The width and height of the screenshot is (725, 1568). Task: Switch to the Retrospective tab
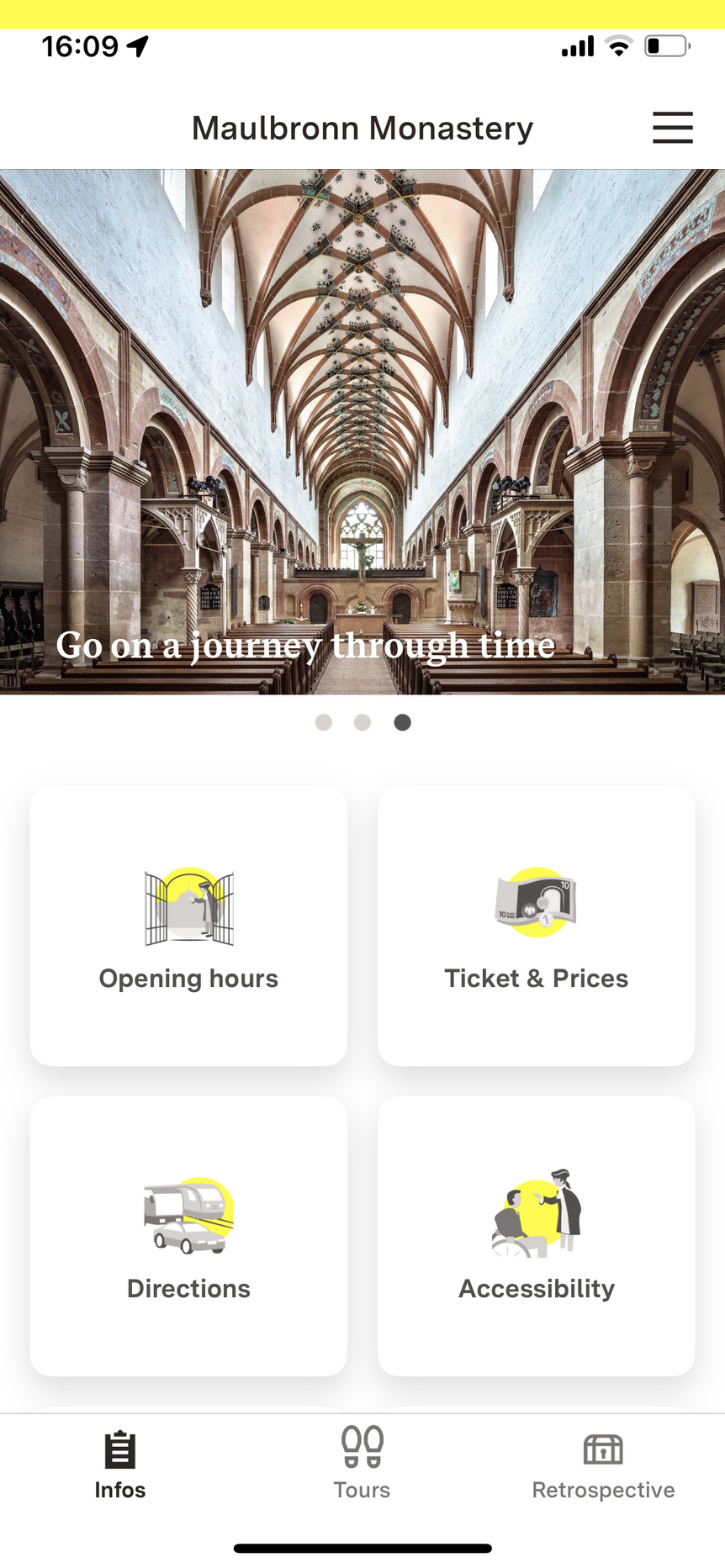click(x=603, y=1464)
